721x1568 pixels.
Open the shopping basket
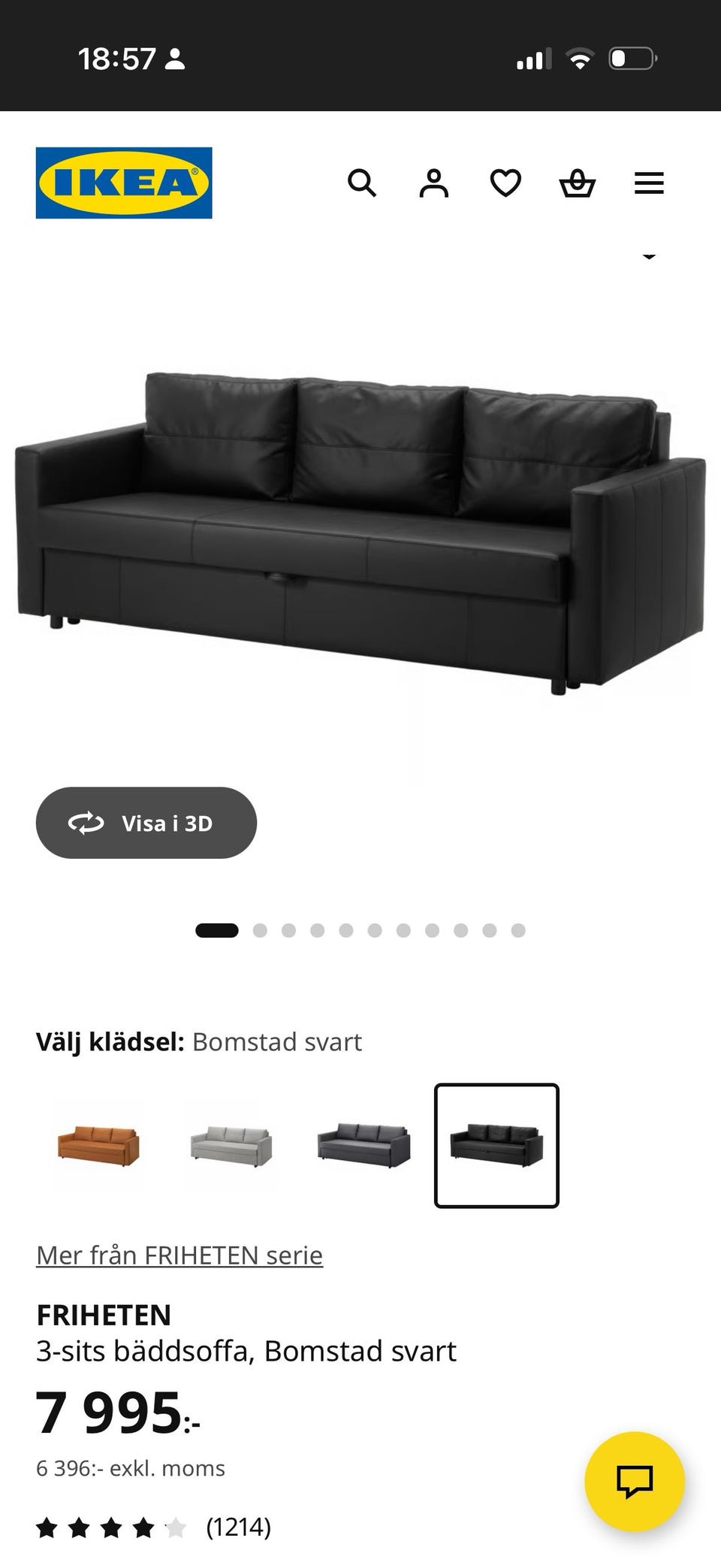click(x=576, y=183)
